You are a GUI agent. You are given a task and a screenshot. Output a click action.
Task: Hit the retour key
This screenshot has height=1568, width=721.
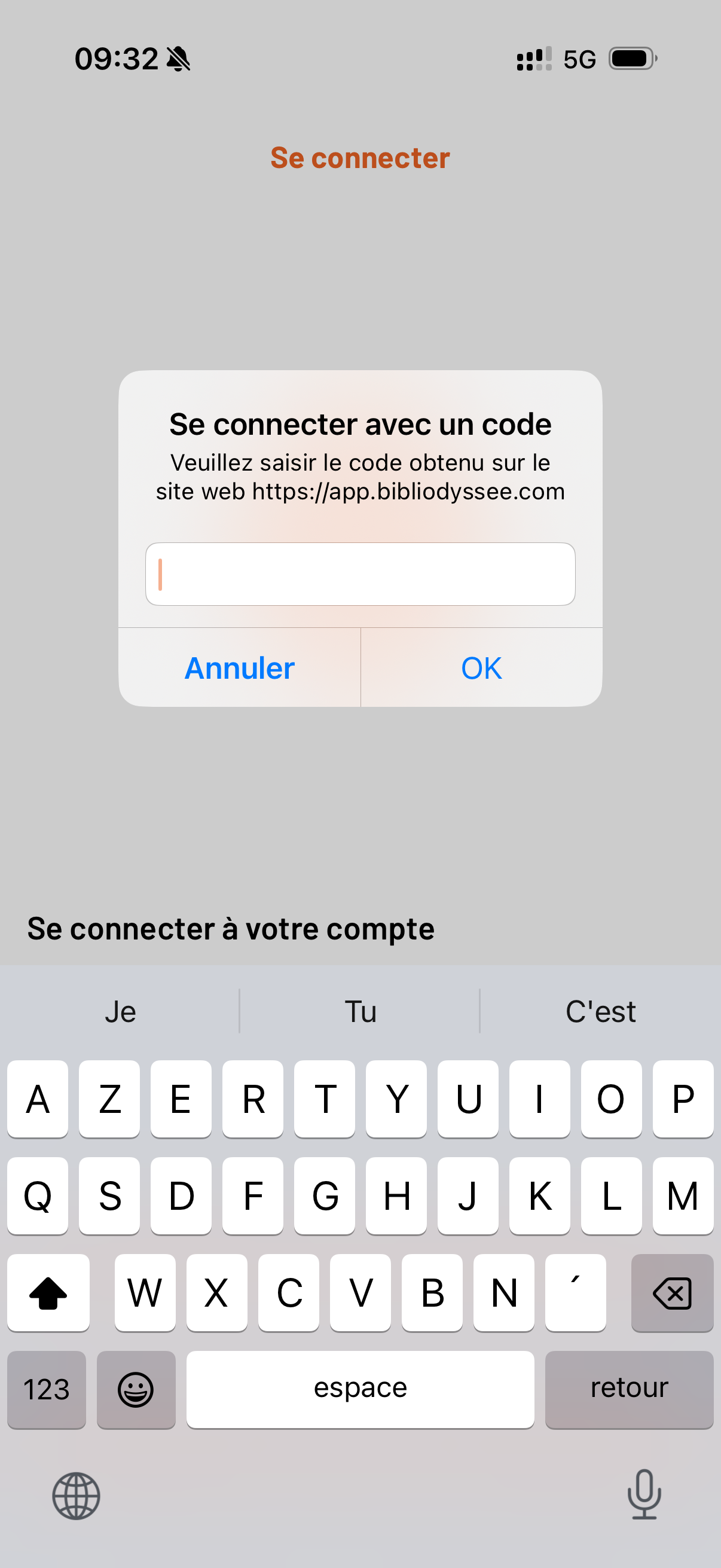coord(628,1389)
